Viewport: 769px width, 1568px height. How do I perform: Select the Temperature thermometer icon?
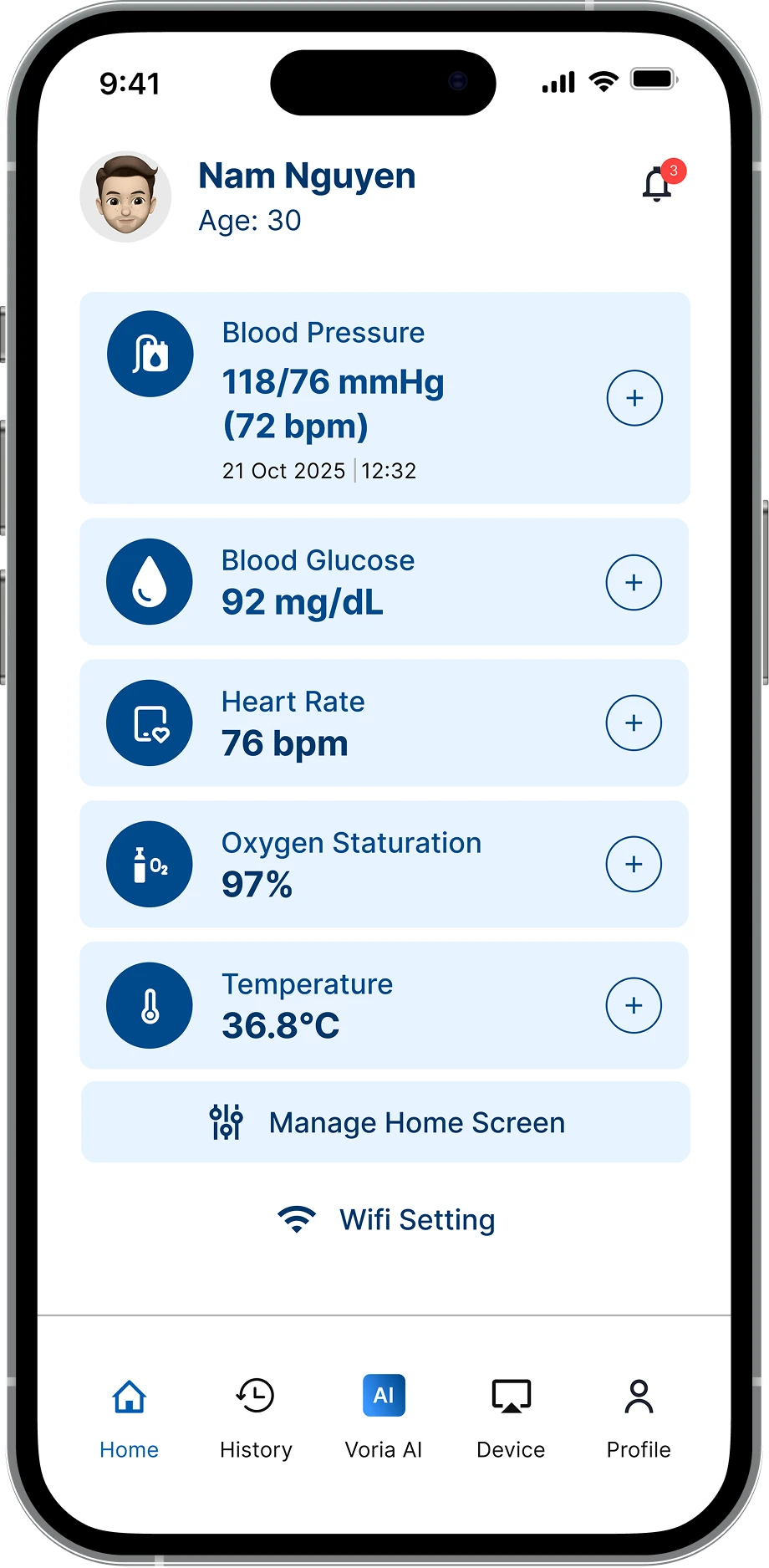(x=149, y=1005)
